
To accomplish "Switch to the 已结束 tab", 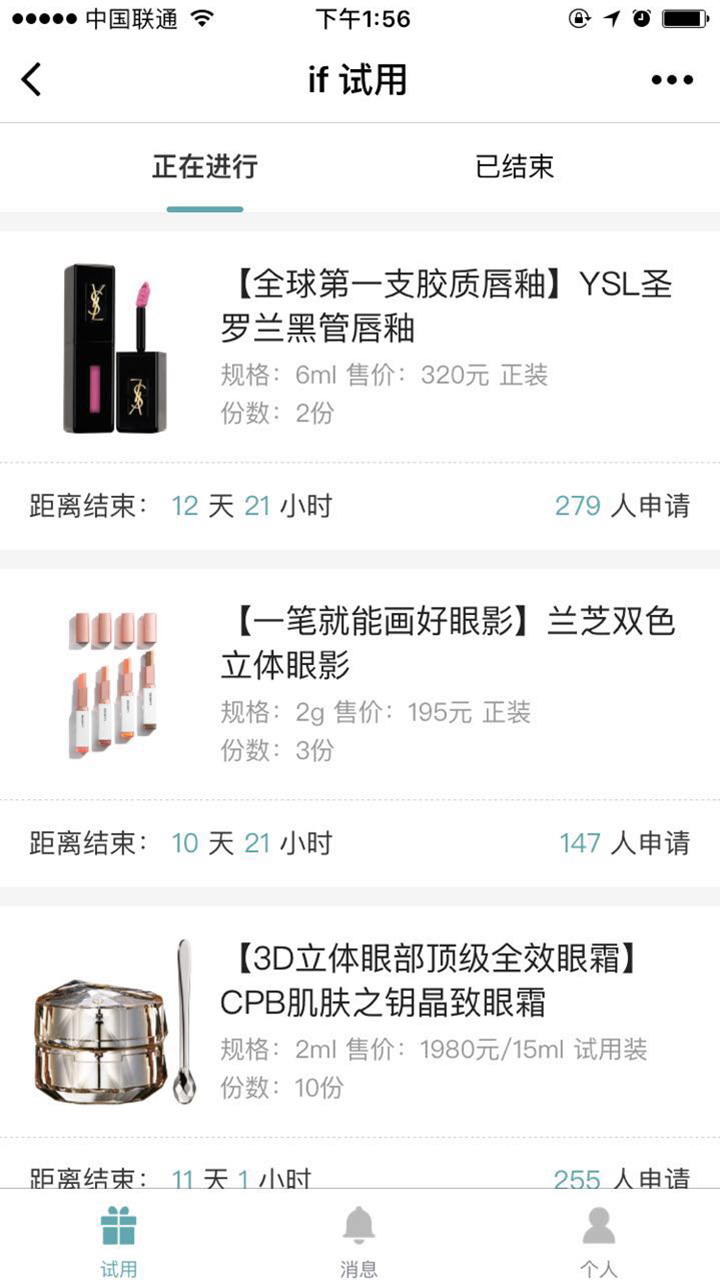I will pyautogui.click(x=514, y=167).
